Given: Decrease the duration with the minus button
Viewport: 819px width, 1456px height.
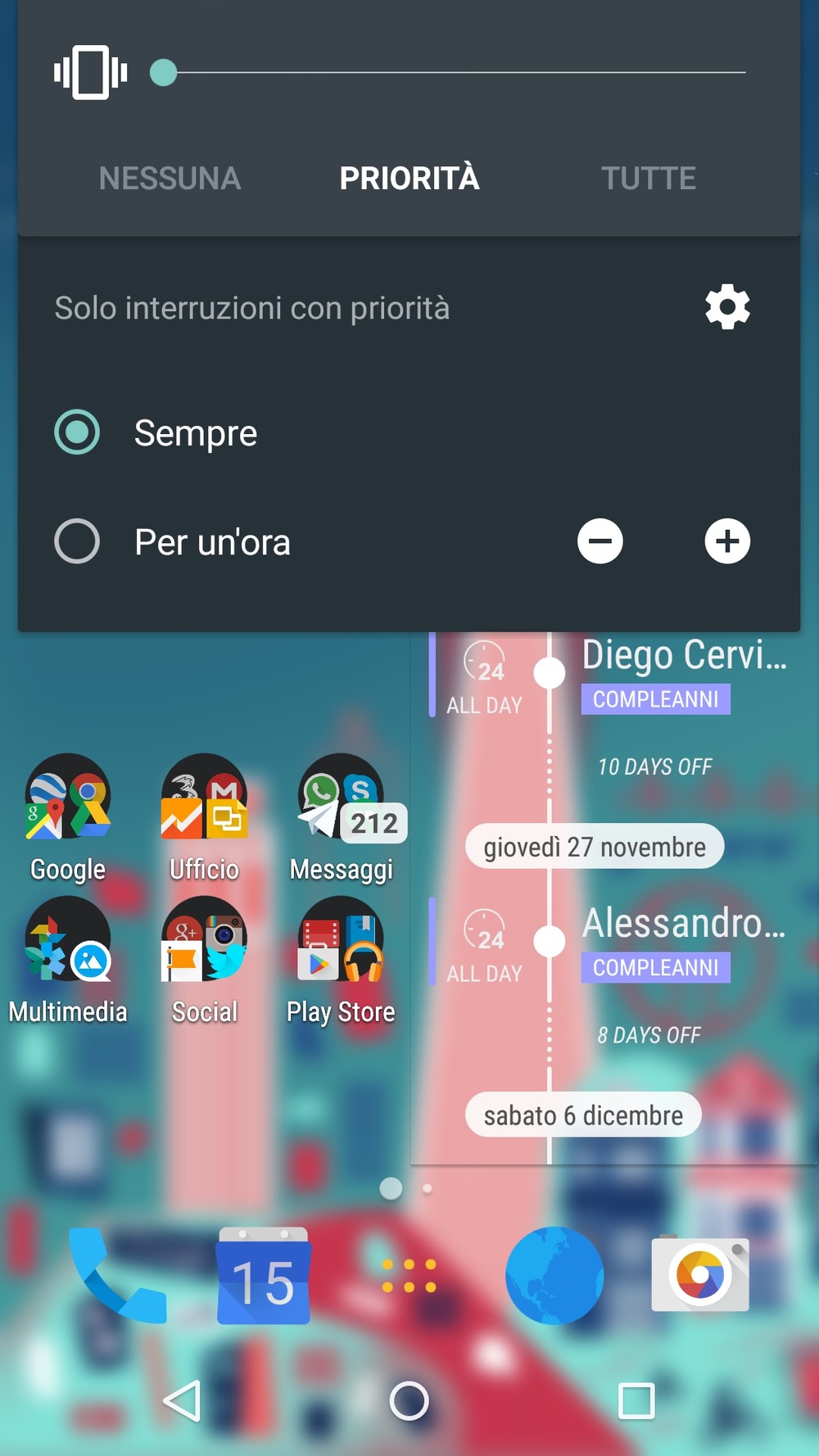Looking at the screenshot, I should click(600, 541).
